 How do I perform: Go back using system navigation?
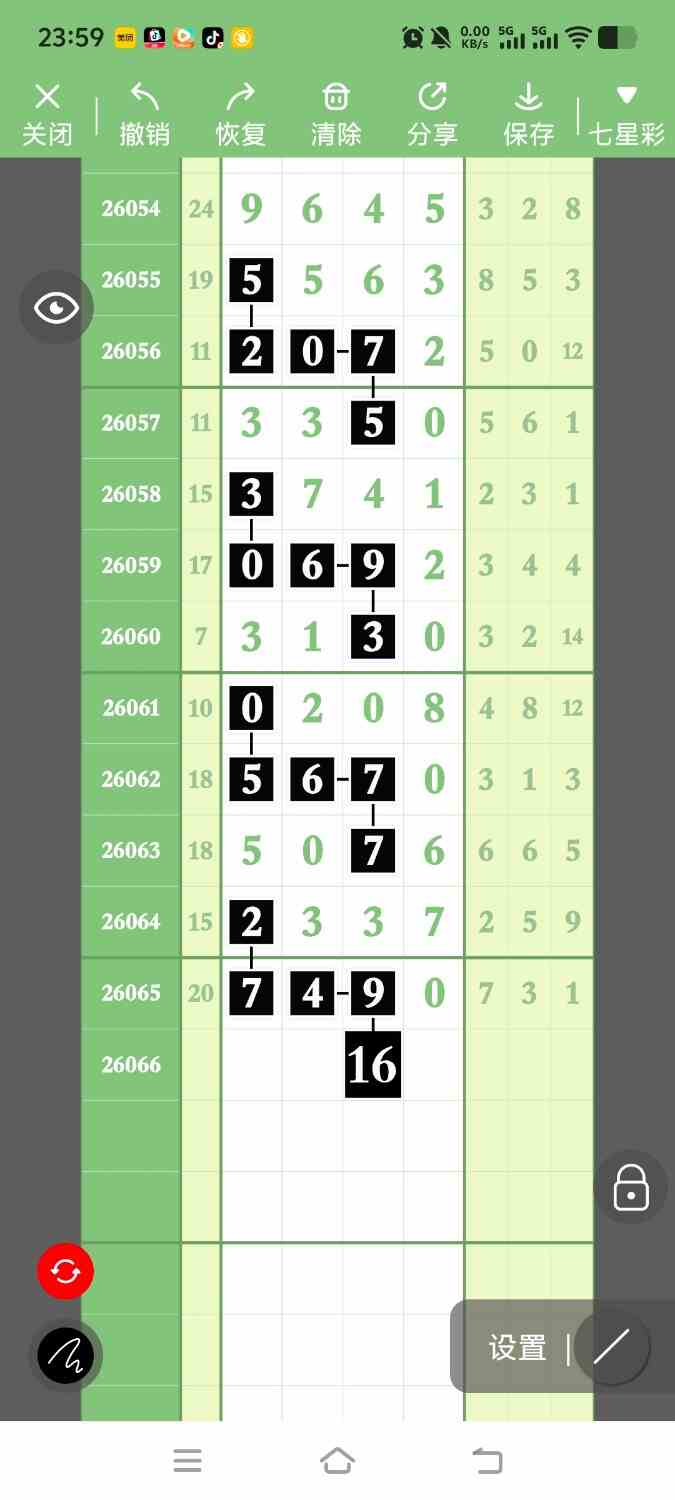coord(487,1461)
